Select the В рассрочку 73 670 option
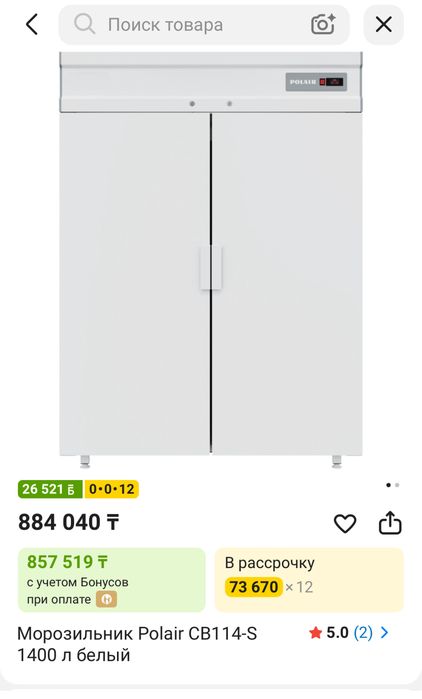 coord(309,580)
